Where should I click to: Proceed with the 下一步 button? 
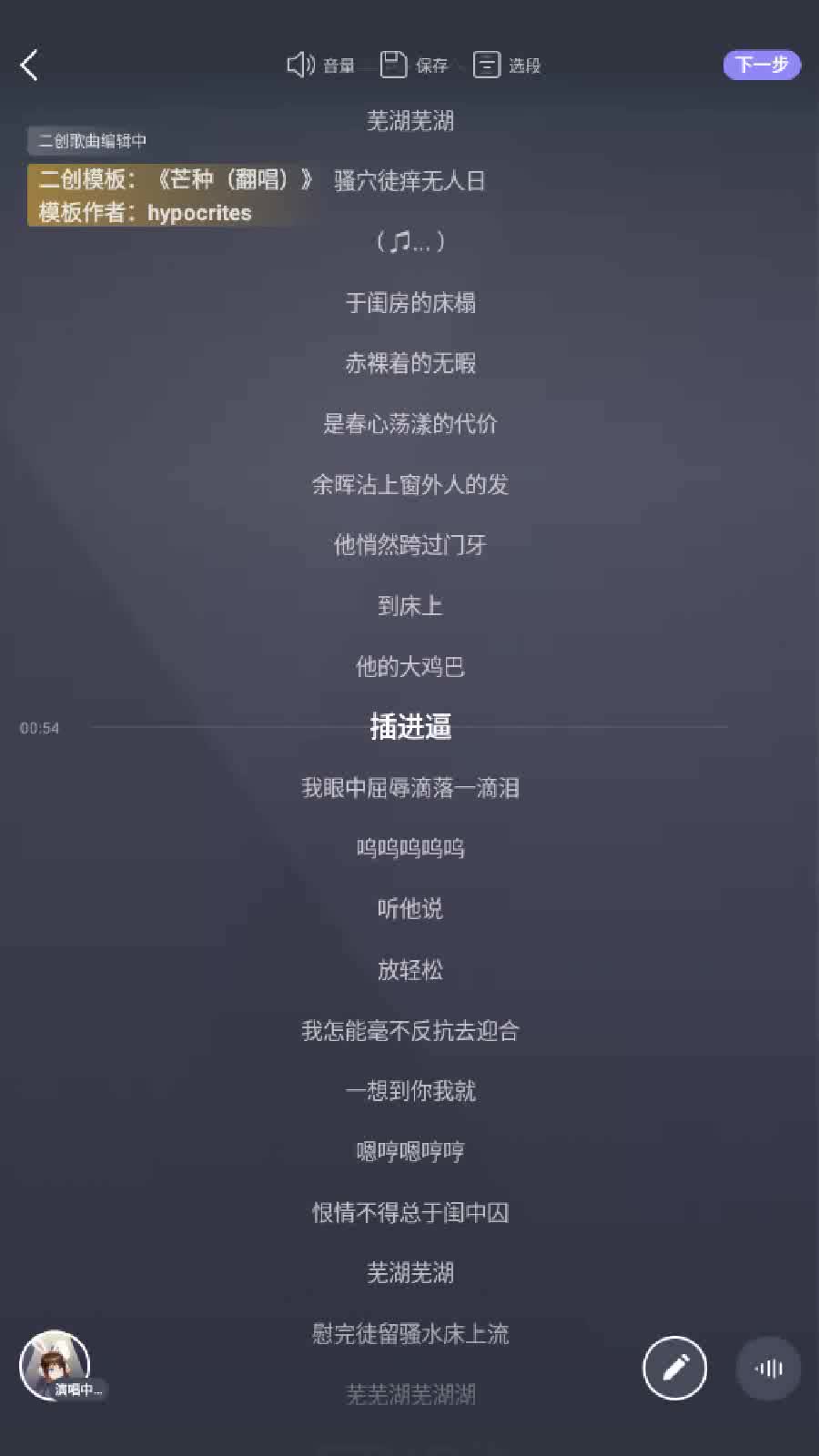point(762,65)
